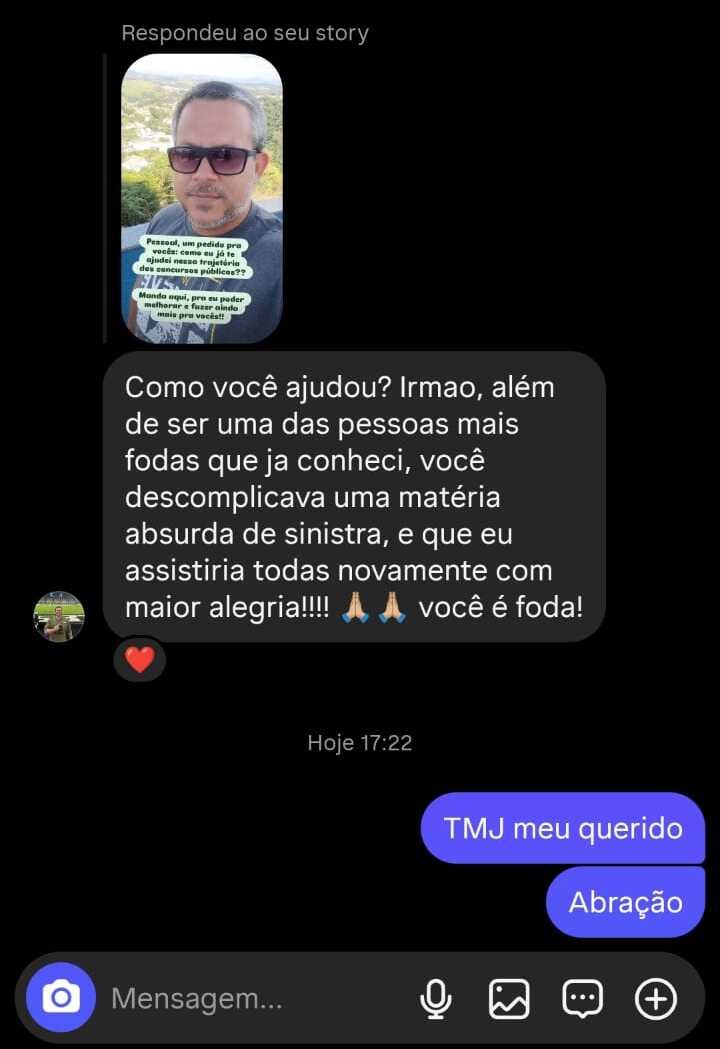Image resolution: width=720 pixels, height=1049 pixels.
Task: Record a voice message with microphone
Action: click(436, 998)
